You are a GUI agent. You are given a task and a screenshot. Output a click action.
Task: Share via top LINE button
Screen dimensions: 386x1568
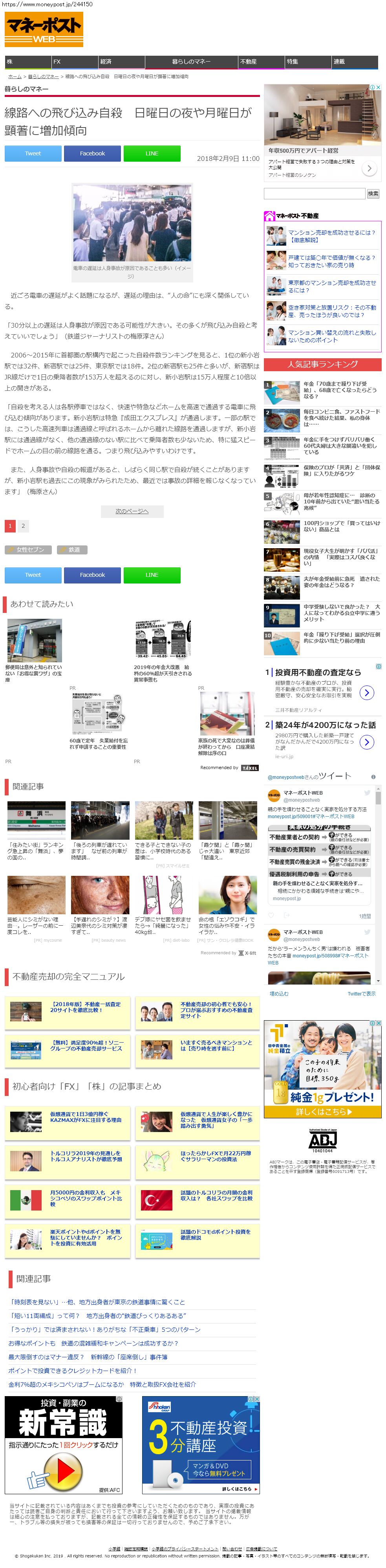(x=152, y=153)
